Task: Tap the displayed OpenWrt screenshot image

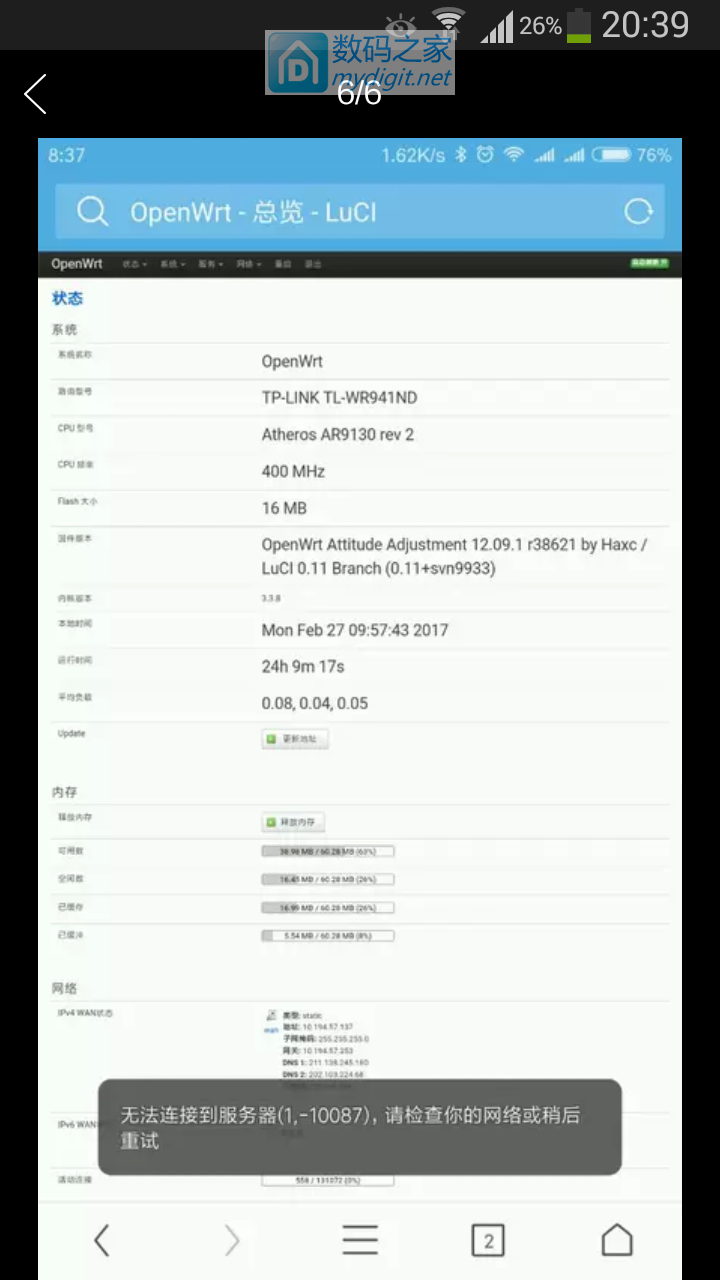Action: pyautogui.click(x=360, y=709)
